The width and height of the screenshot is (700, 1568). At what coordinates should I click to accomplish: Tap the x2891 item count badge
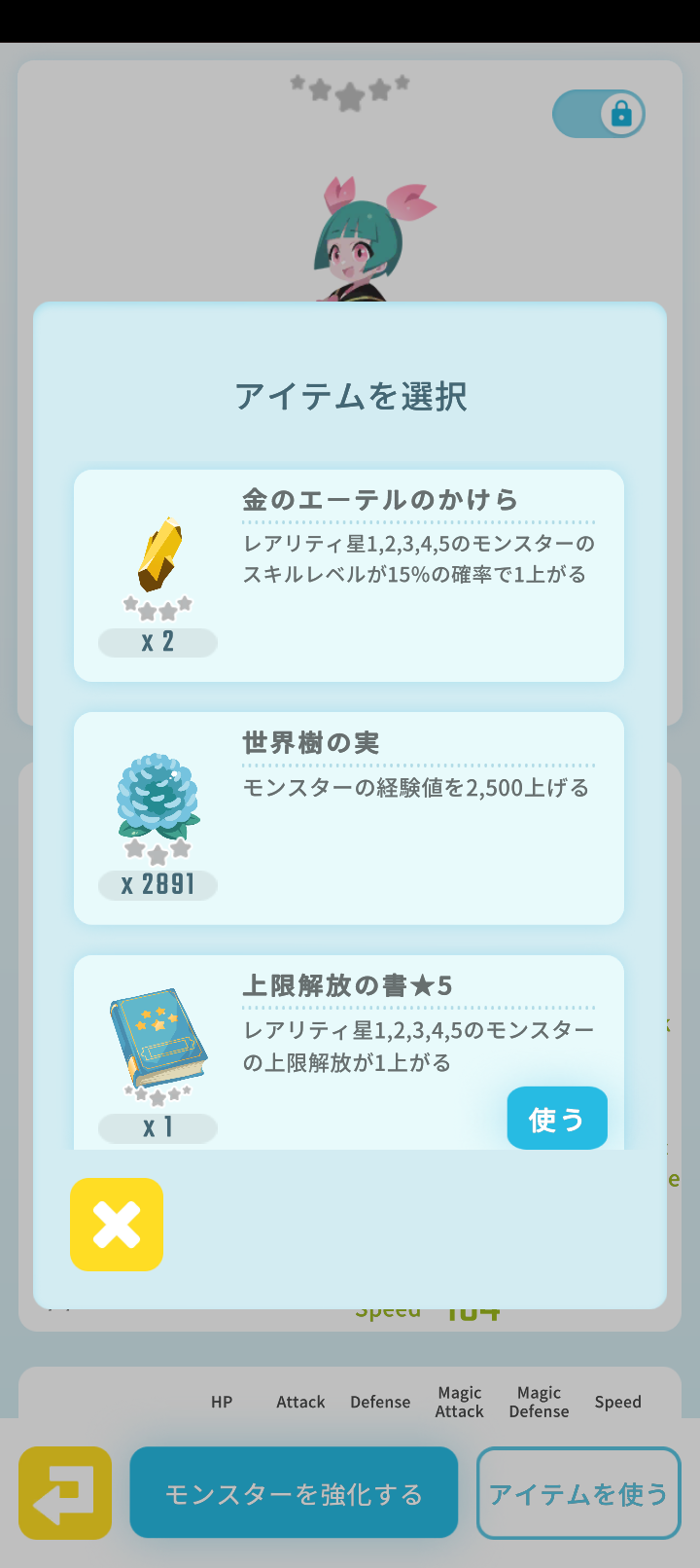point(157,886)
